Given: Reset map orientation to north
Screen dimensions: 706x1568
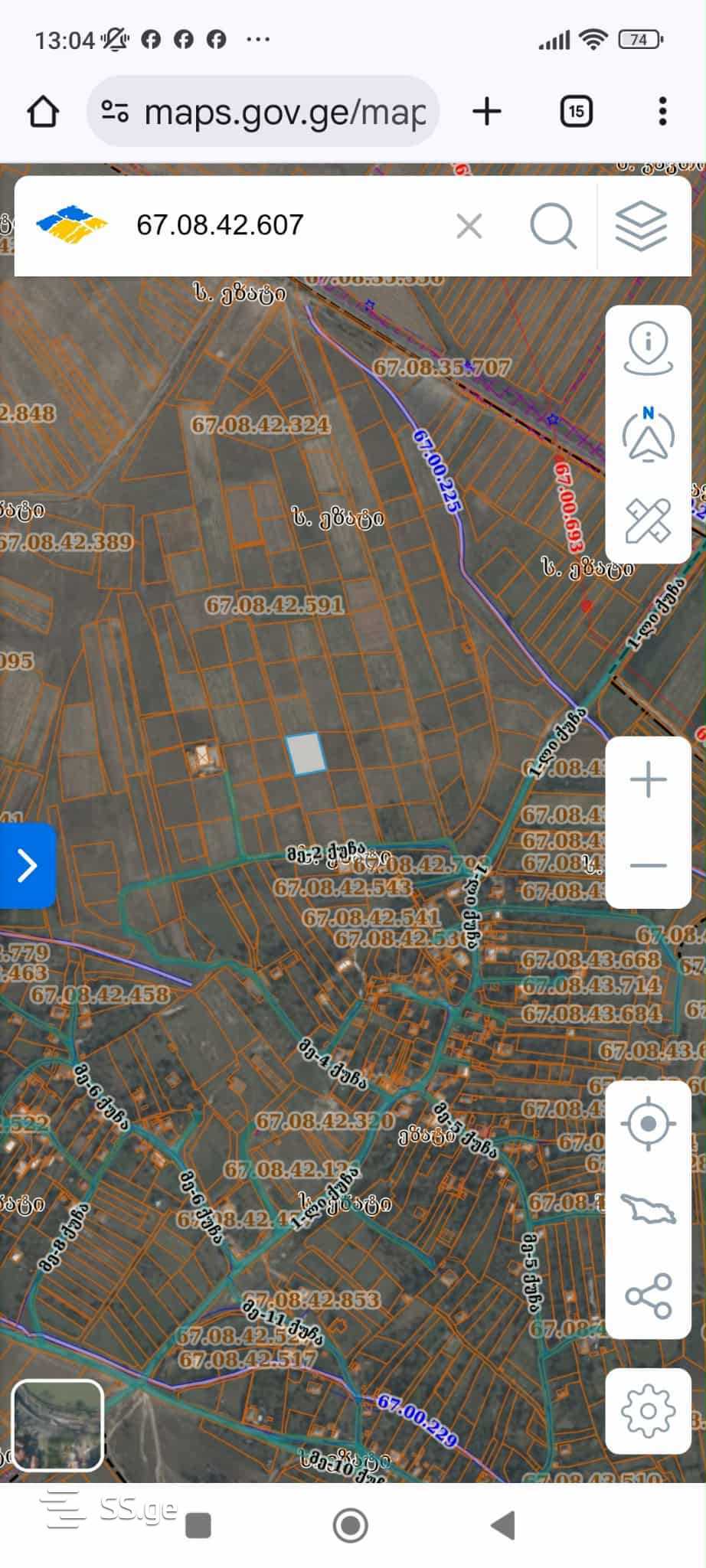Looking at the screenshot, I should tap(648, 435).
